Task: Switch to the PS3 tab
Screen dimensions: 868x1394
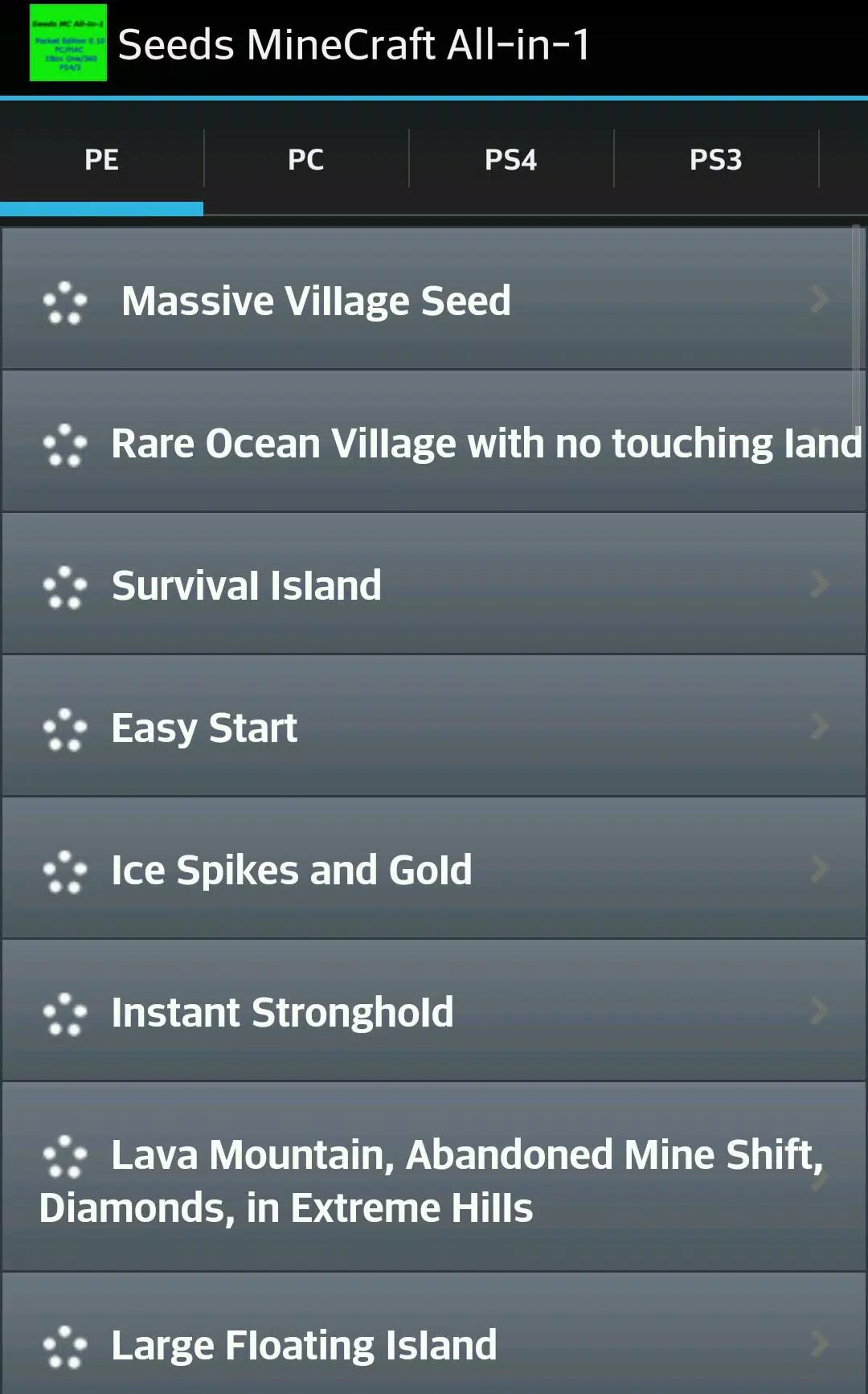Action: [715, 159]
